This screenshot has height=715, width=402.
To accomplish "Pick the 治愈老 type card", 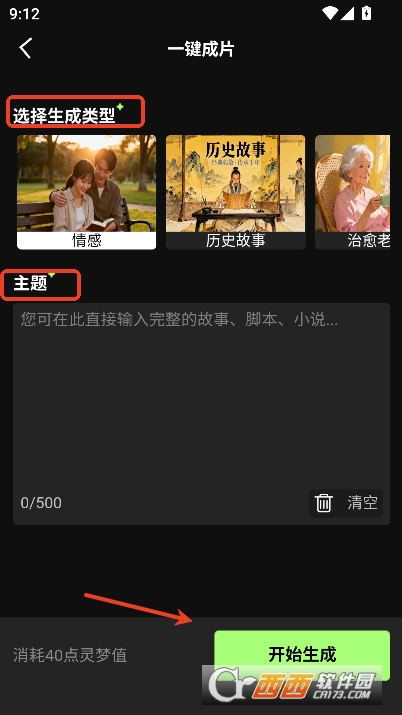I will (x=352, y=192).
